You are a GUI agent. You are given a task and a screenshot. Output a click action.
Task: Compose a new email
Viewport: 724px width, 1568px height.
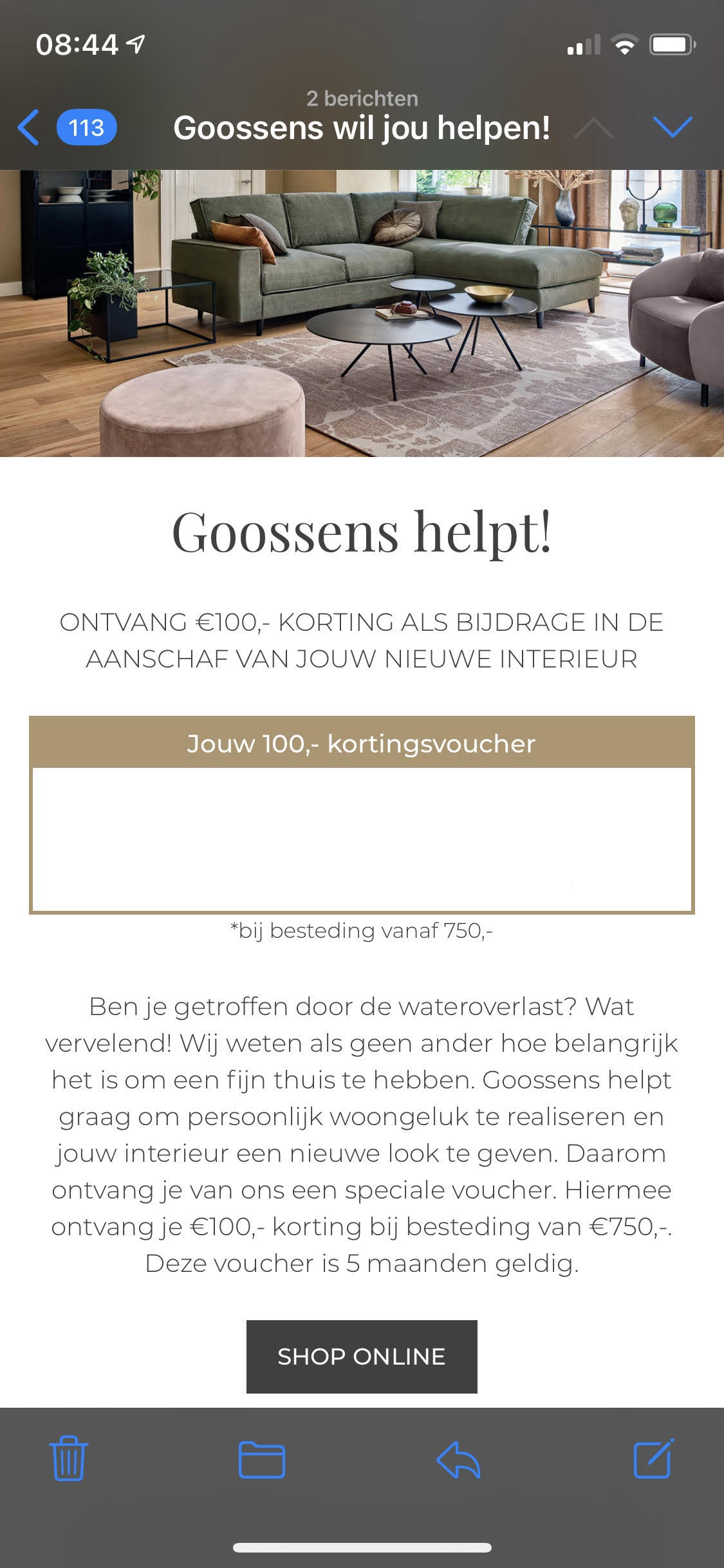point(653,1459)
